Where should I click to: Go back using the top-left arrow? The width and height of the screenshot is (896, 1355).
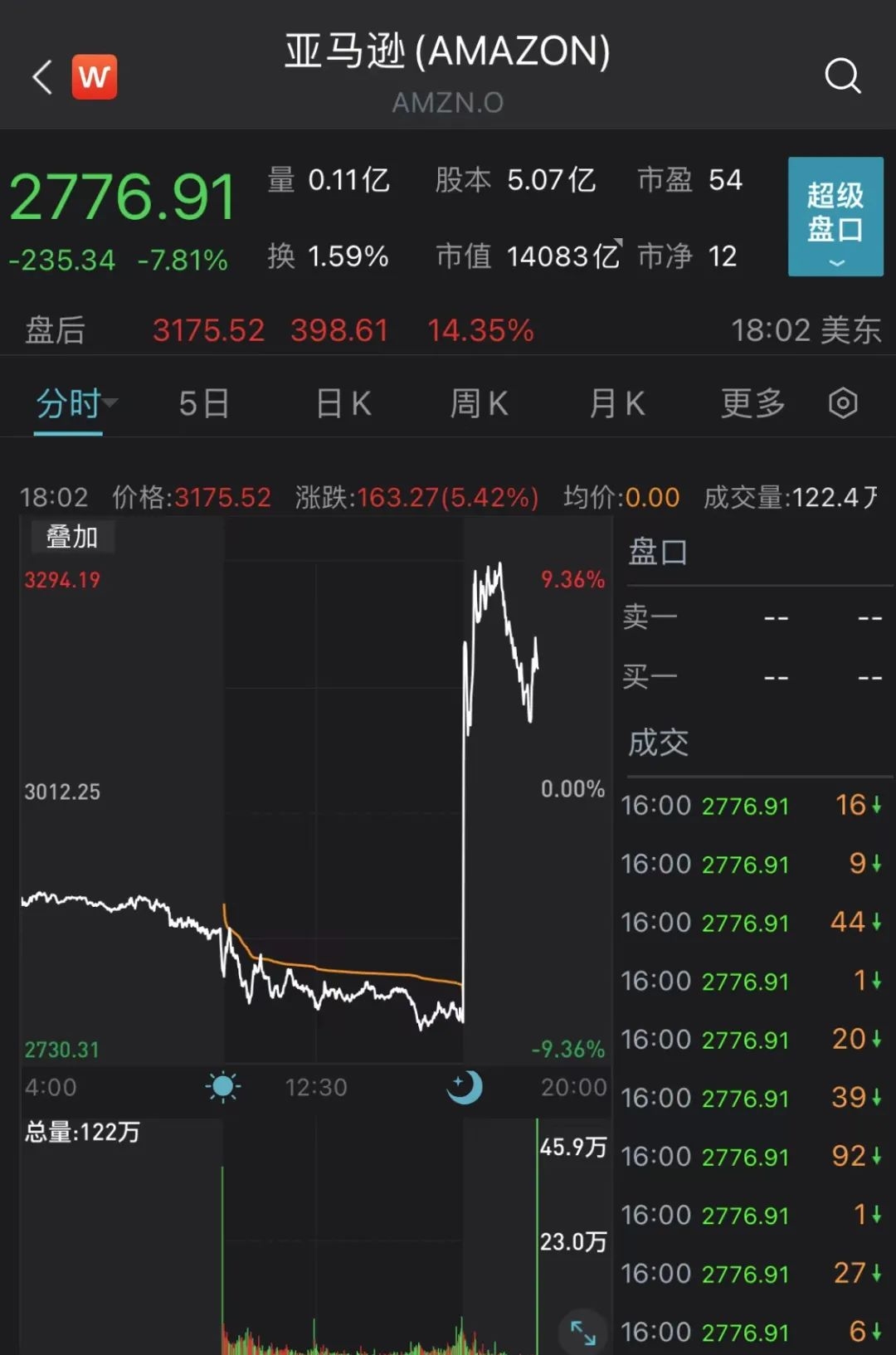(42, 77)
